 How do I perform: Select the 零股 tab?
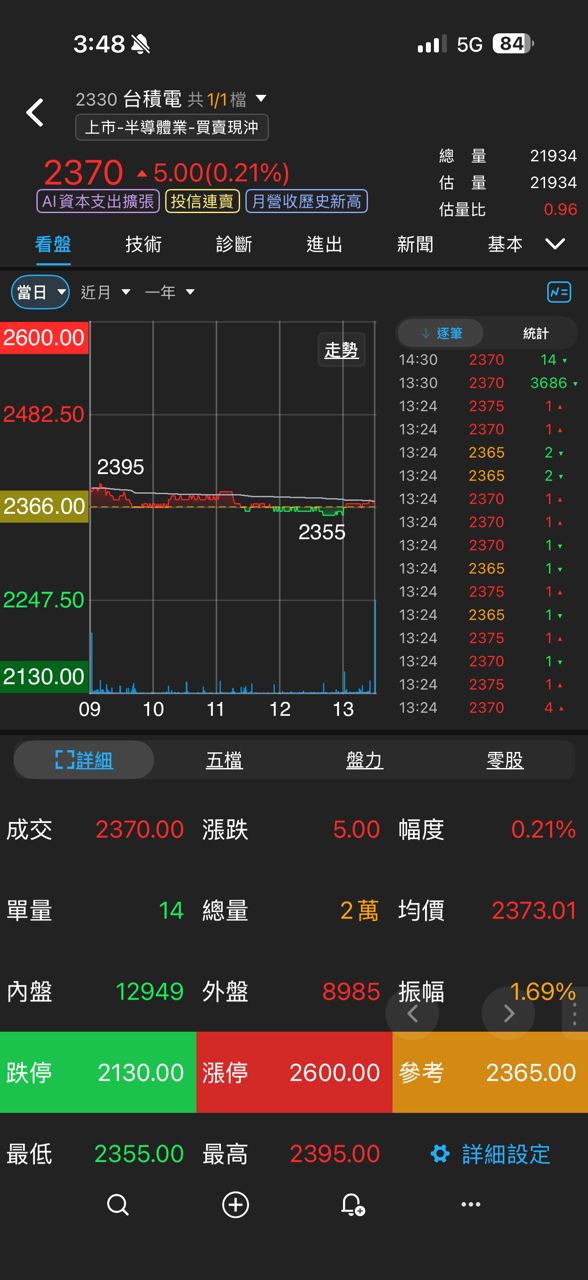point(505,760)
